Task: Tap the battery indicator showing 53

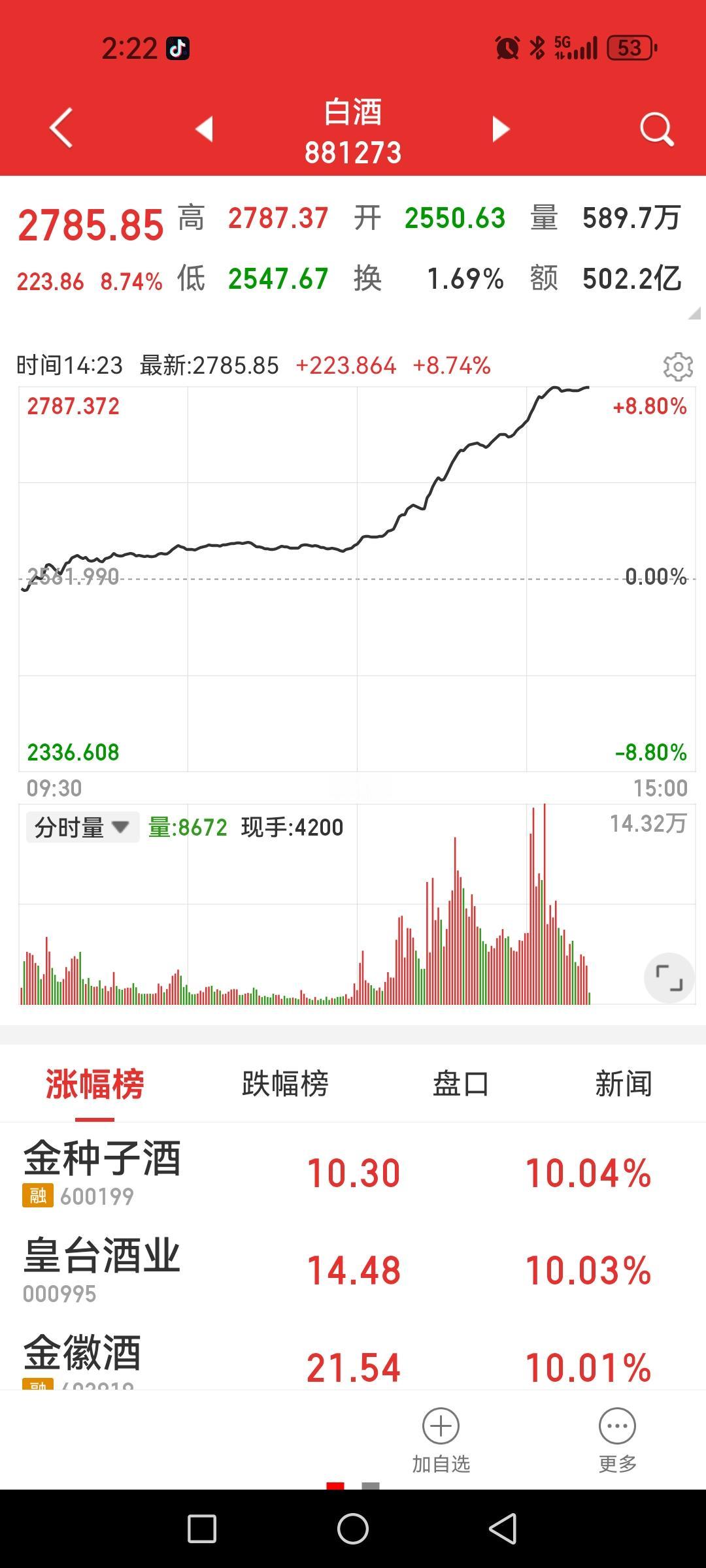Action: tap(630, 47)
